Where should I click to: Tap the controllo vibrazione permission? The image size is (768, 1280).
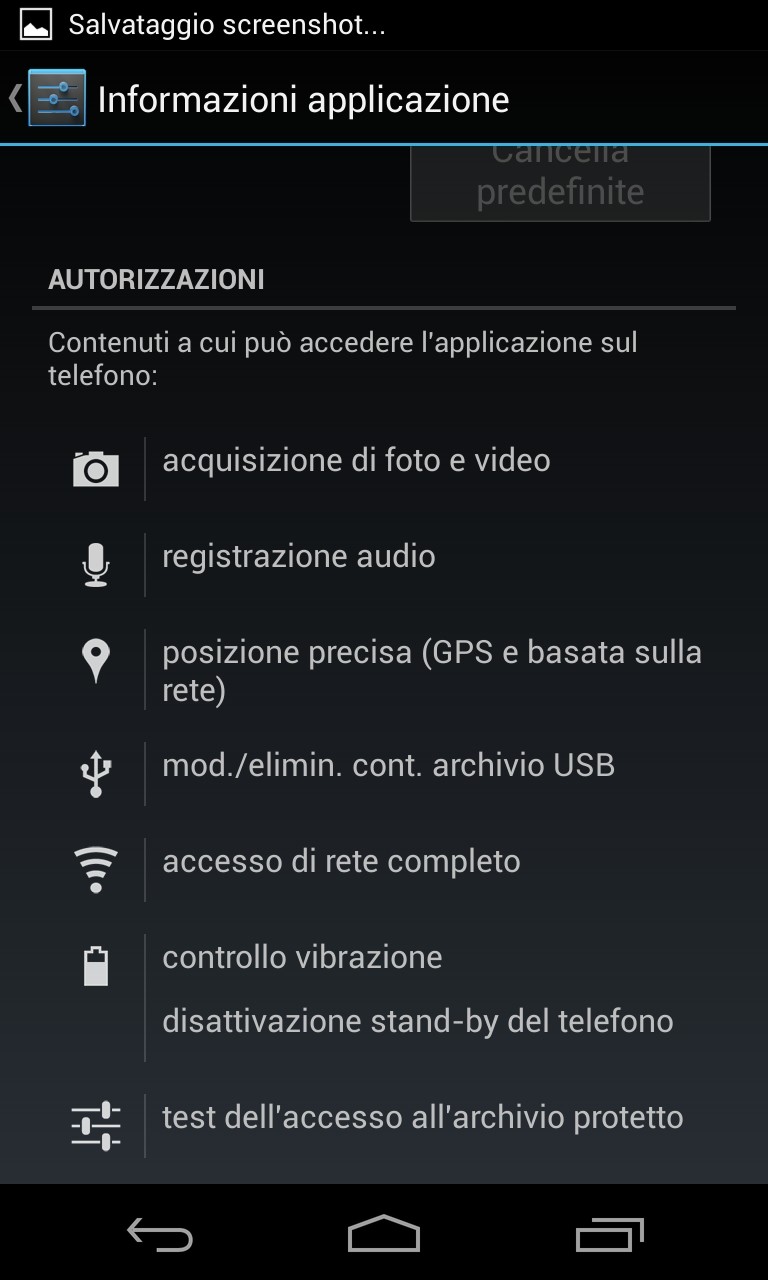tap(302, 958)
